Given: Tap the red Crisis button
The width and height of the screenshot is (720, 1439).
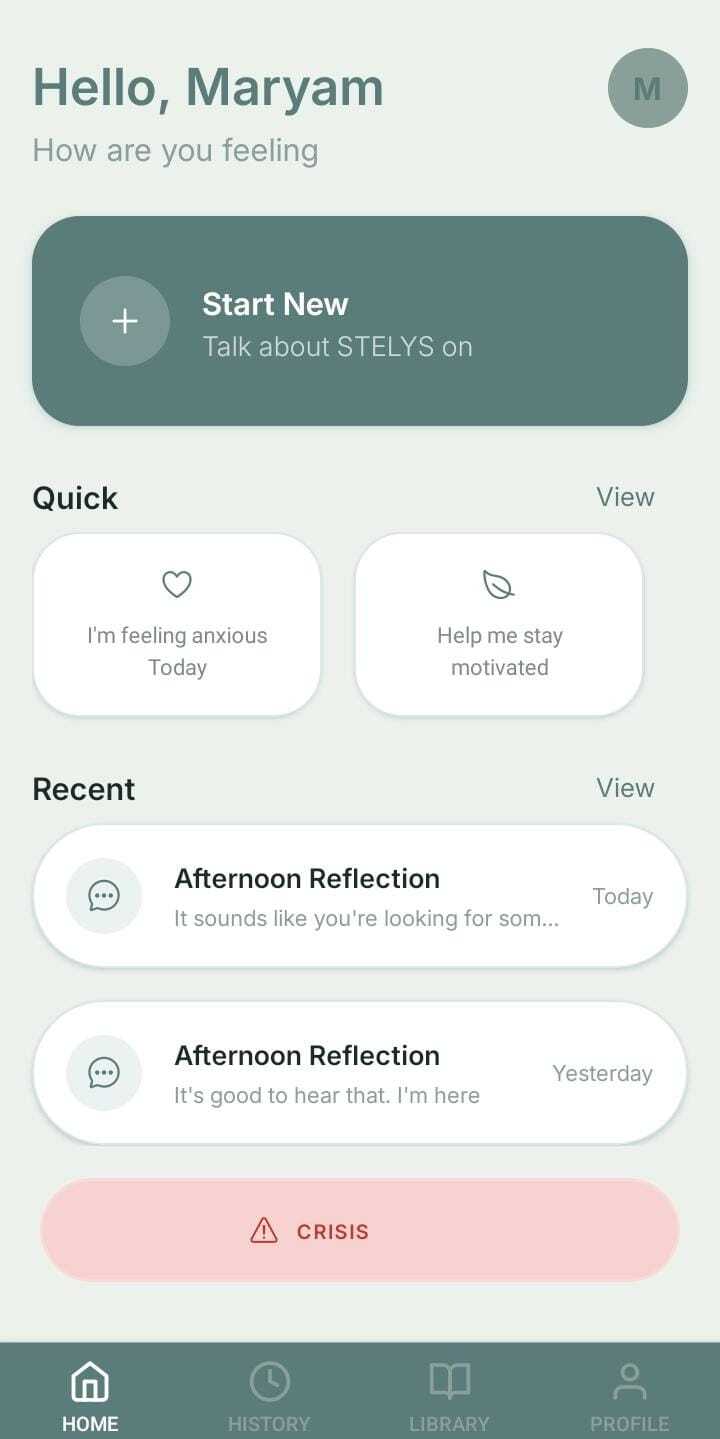Looking at the screenshot, I should 360,1231.
